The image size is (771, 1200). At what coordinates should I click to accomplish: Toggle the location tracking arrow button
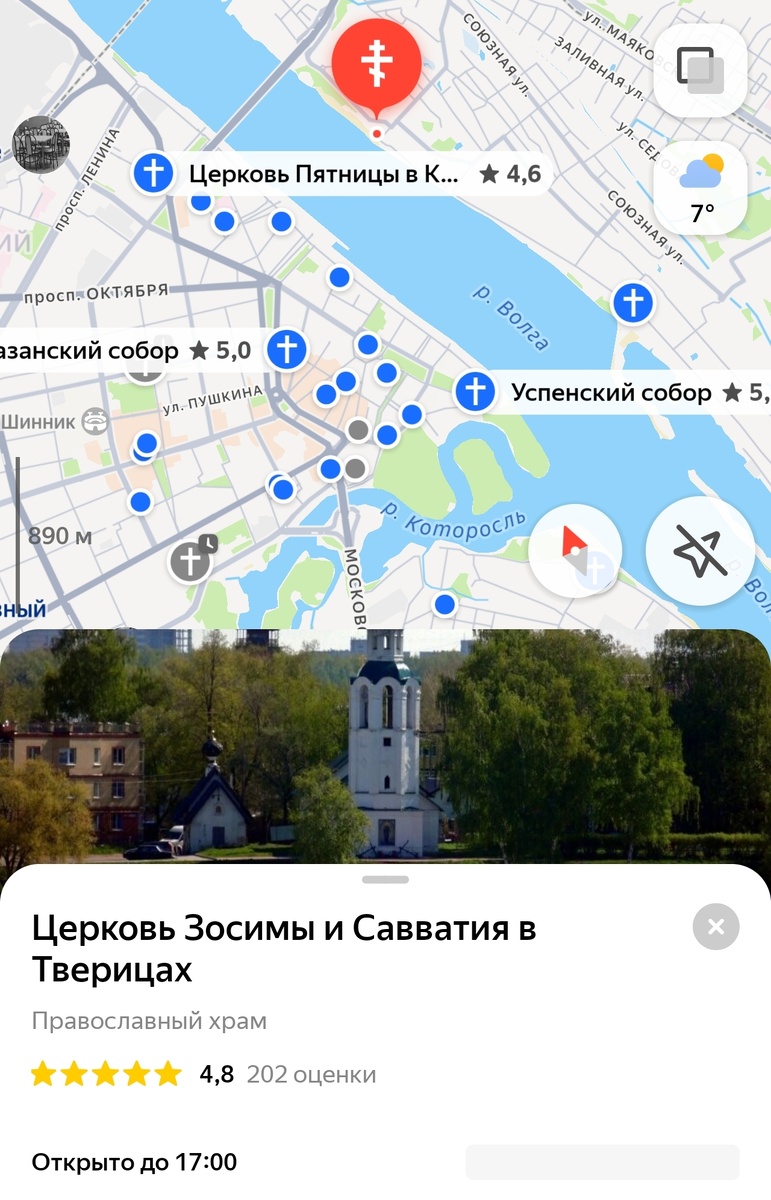[x=700, y=551]
